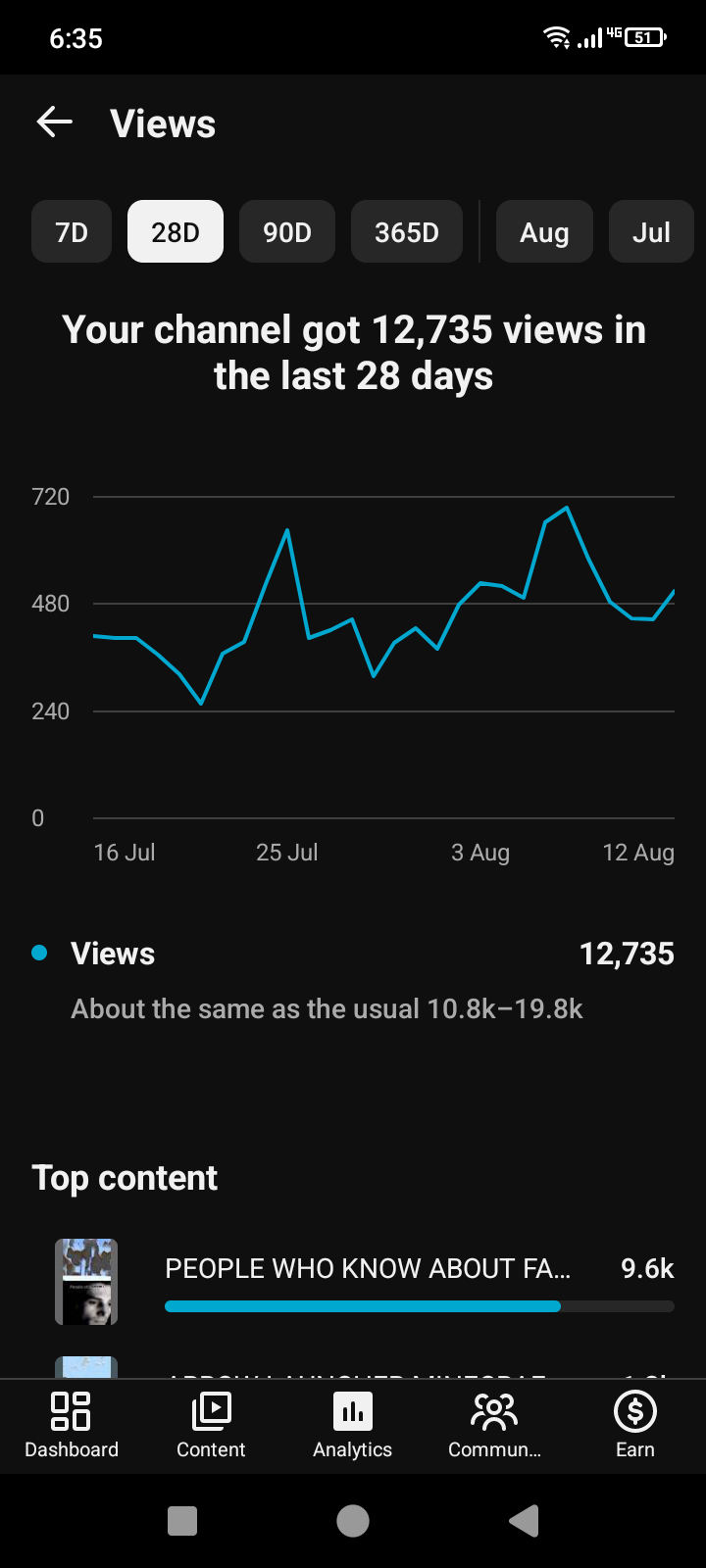This screenshot has height=1568, width=706.
Task: Show views for the last 365D
Action: [407, 232]
